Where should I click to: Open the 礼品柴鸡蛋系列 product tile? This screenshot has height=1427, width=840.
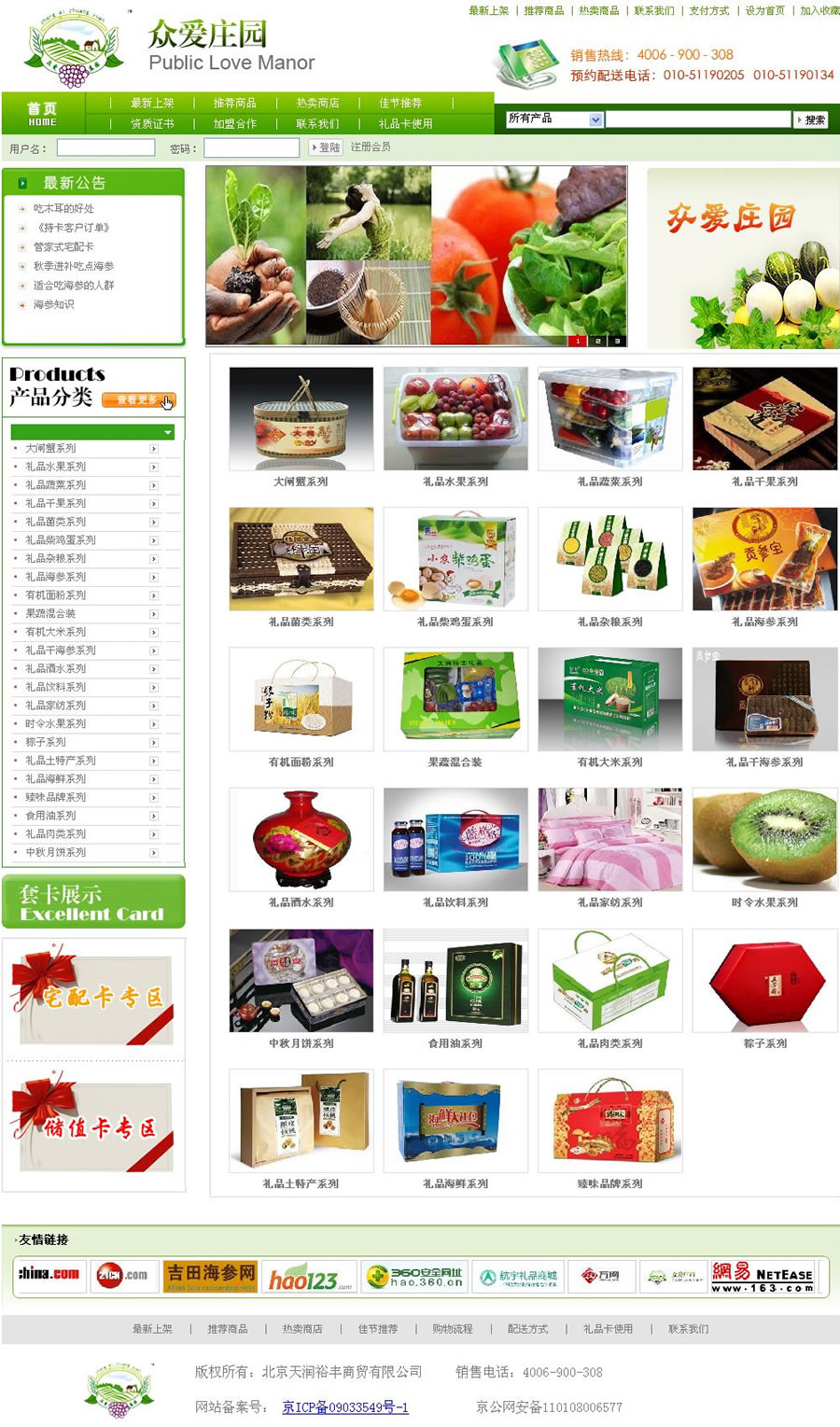pos(455,559)
